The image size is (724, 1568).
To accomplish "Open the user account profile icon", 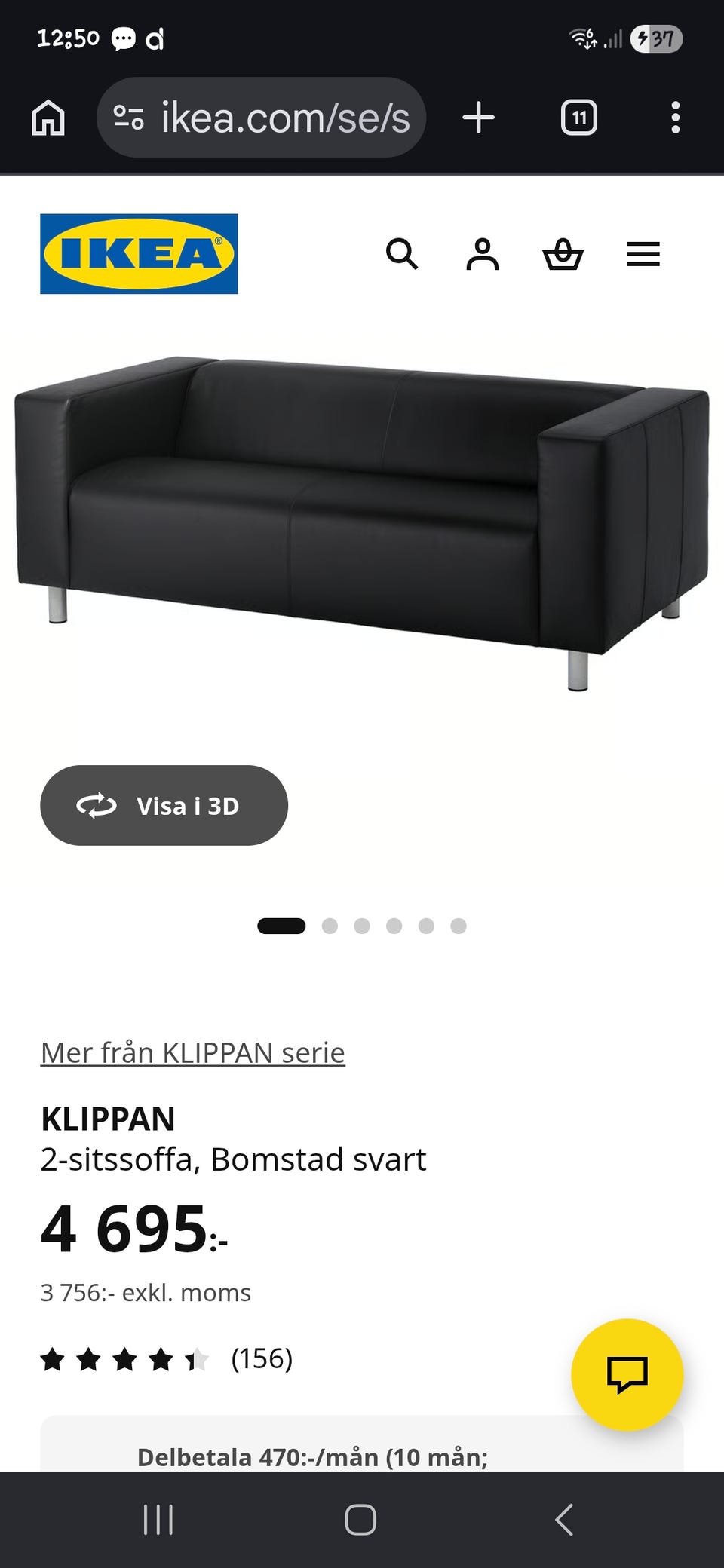I will click(x=483, y=254).
